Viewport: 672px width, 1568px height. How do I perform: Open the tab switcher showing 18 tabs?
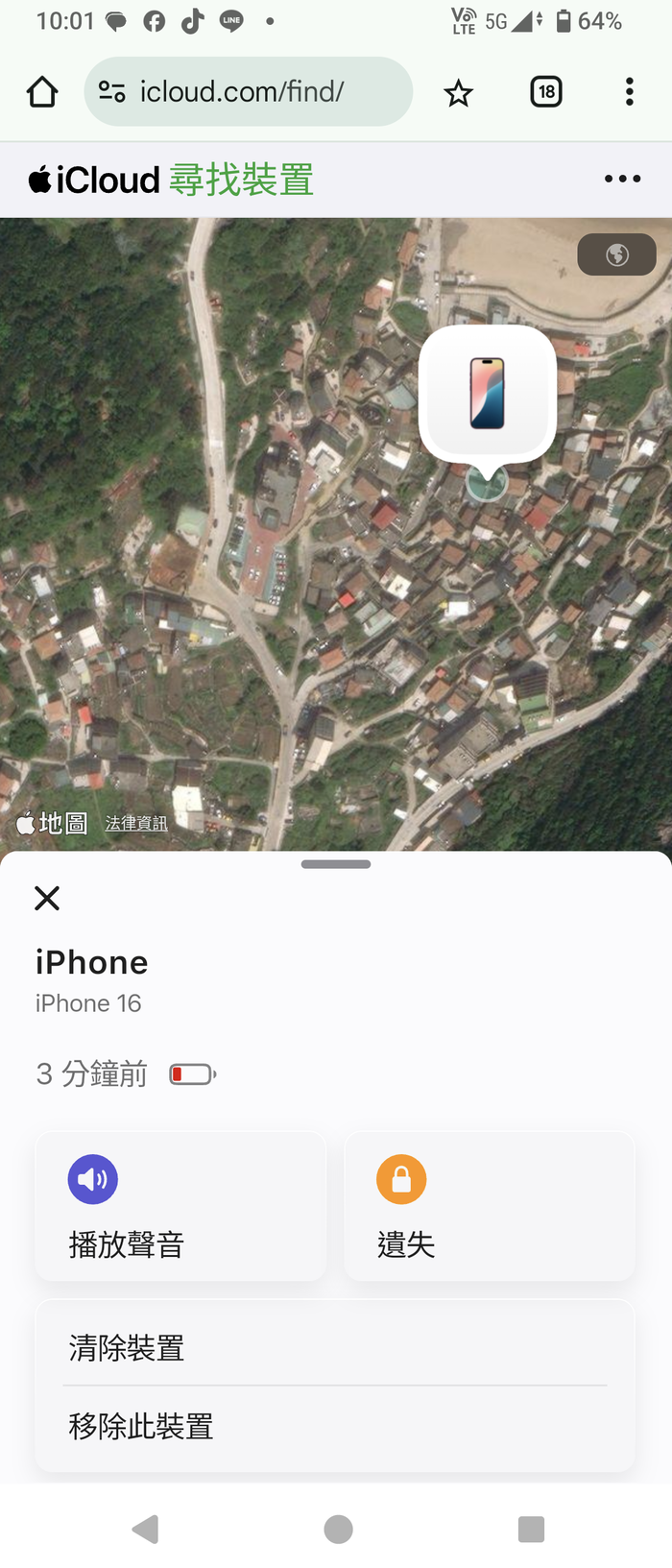click(546, 92)
